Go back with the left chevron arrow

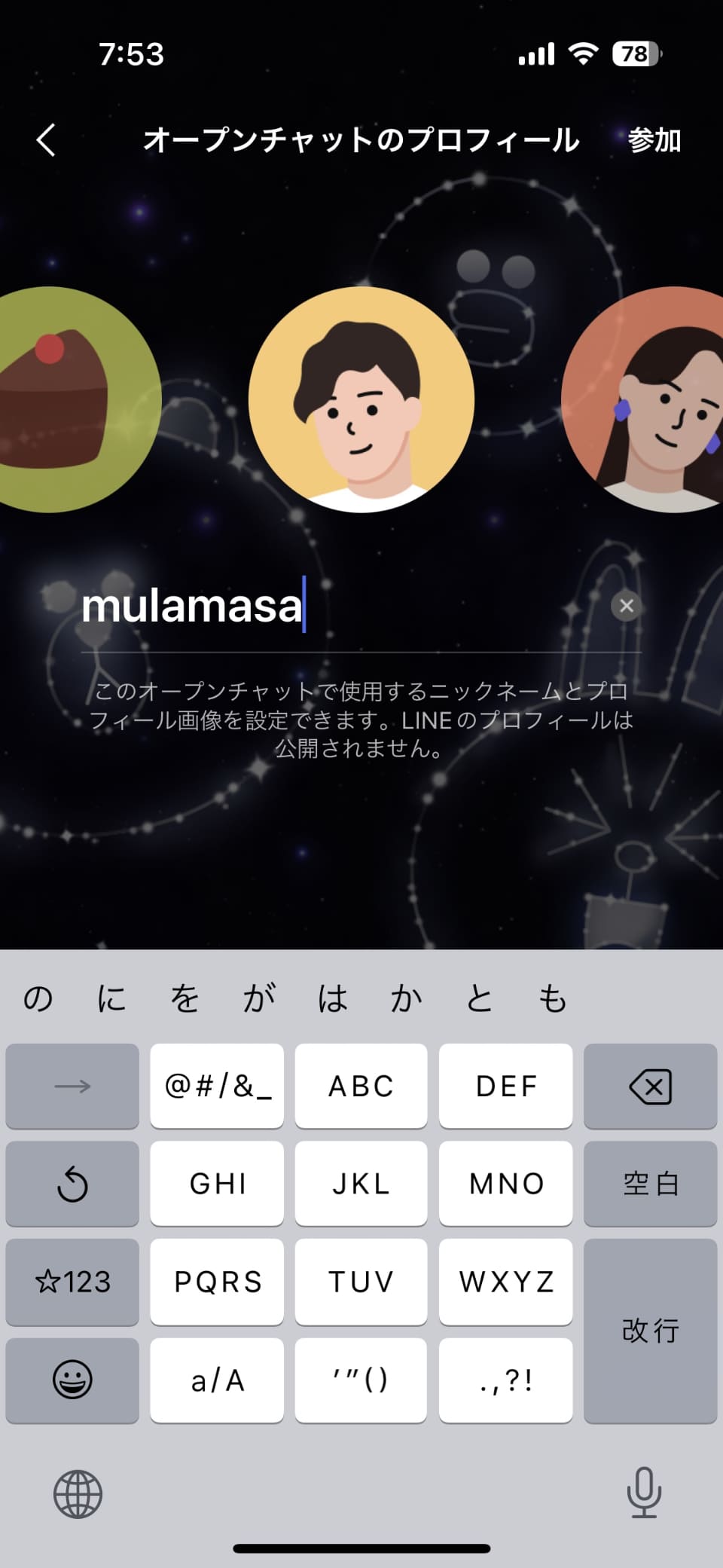coord(45,139)
